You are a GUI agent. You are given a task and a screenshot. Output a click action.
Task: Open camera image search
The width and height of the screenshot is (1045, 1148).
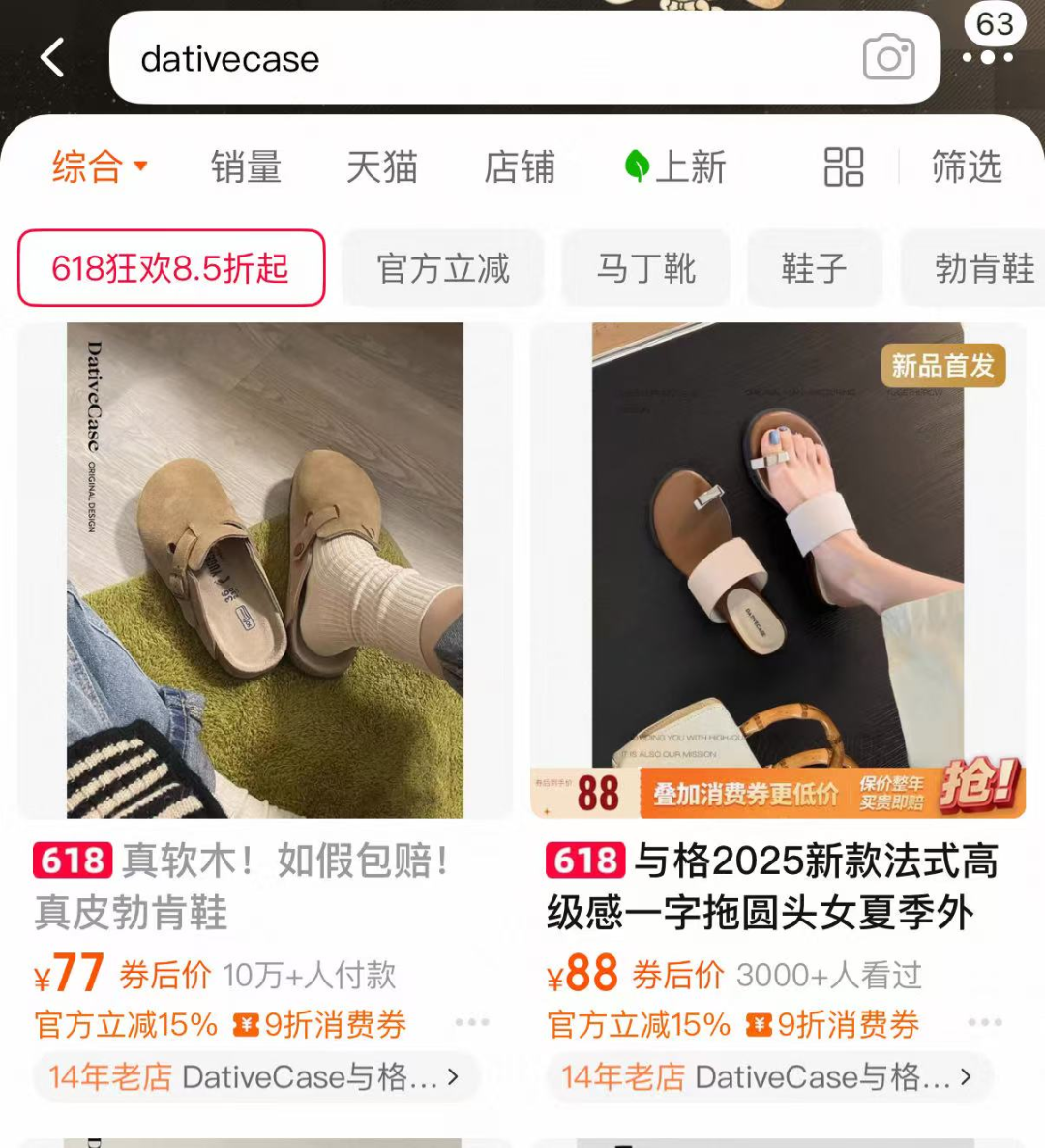[x=888, y=58]
